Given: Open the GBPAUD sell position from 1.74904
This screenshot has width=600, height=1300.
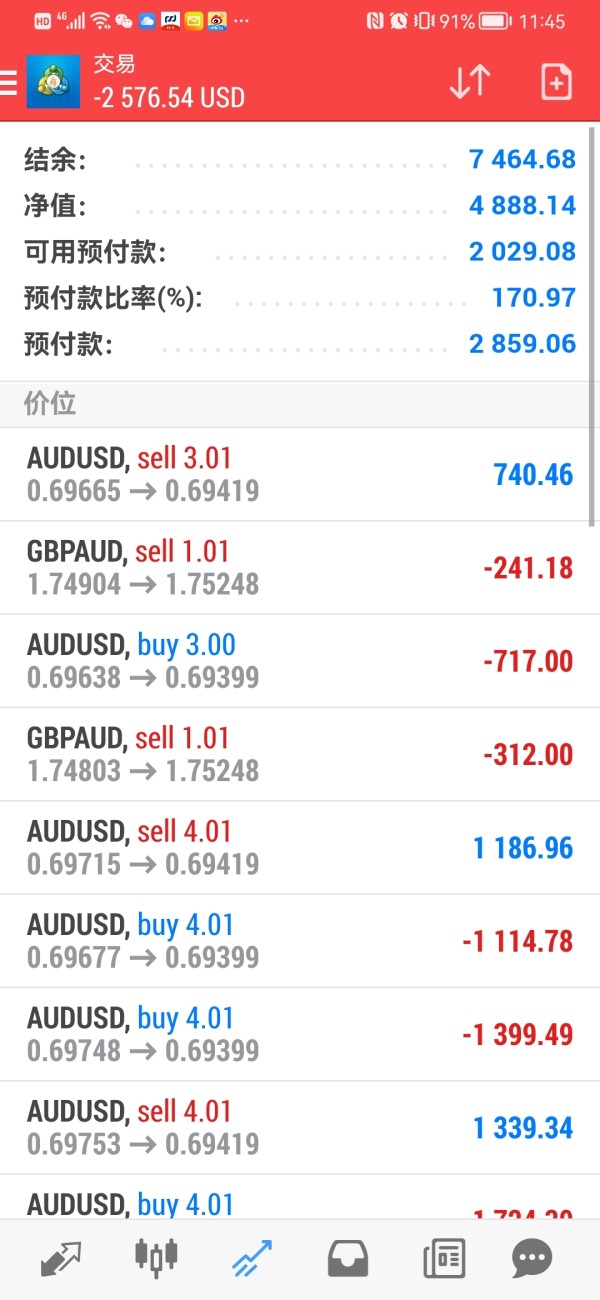Looking at the screenshot, I should click(300, 568).
